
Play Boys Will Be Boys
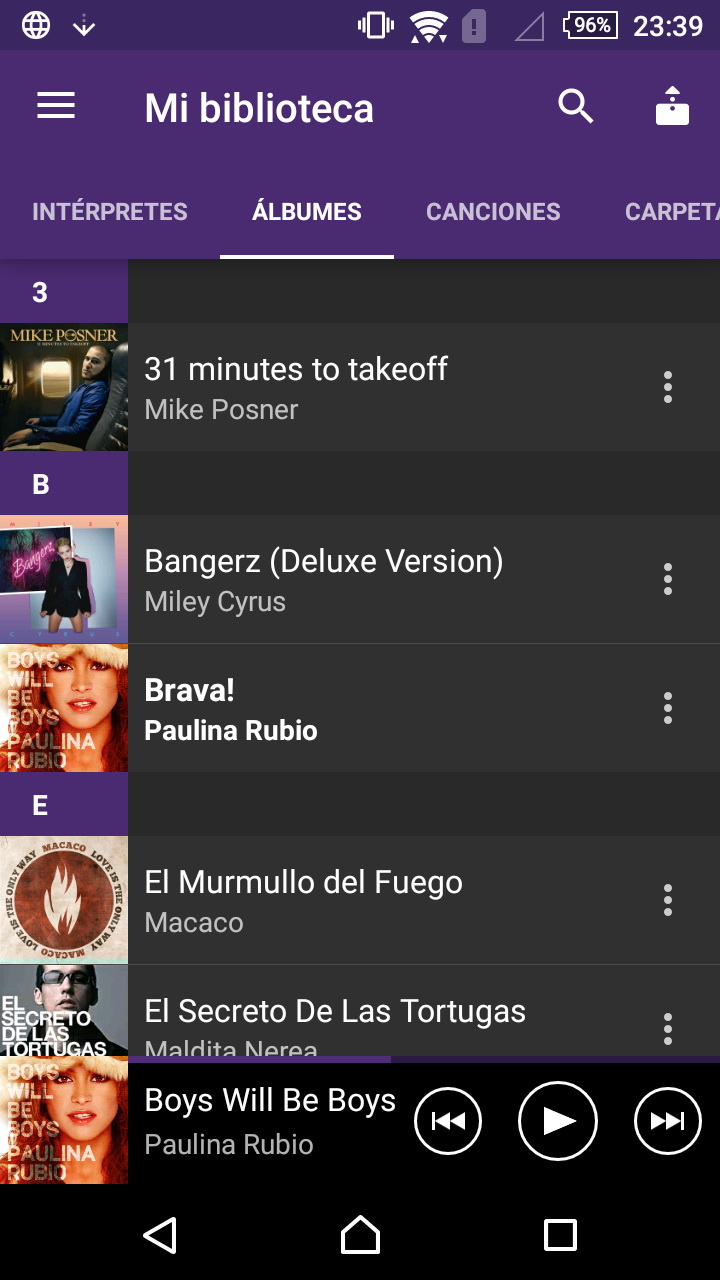pos(558,1121)
